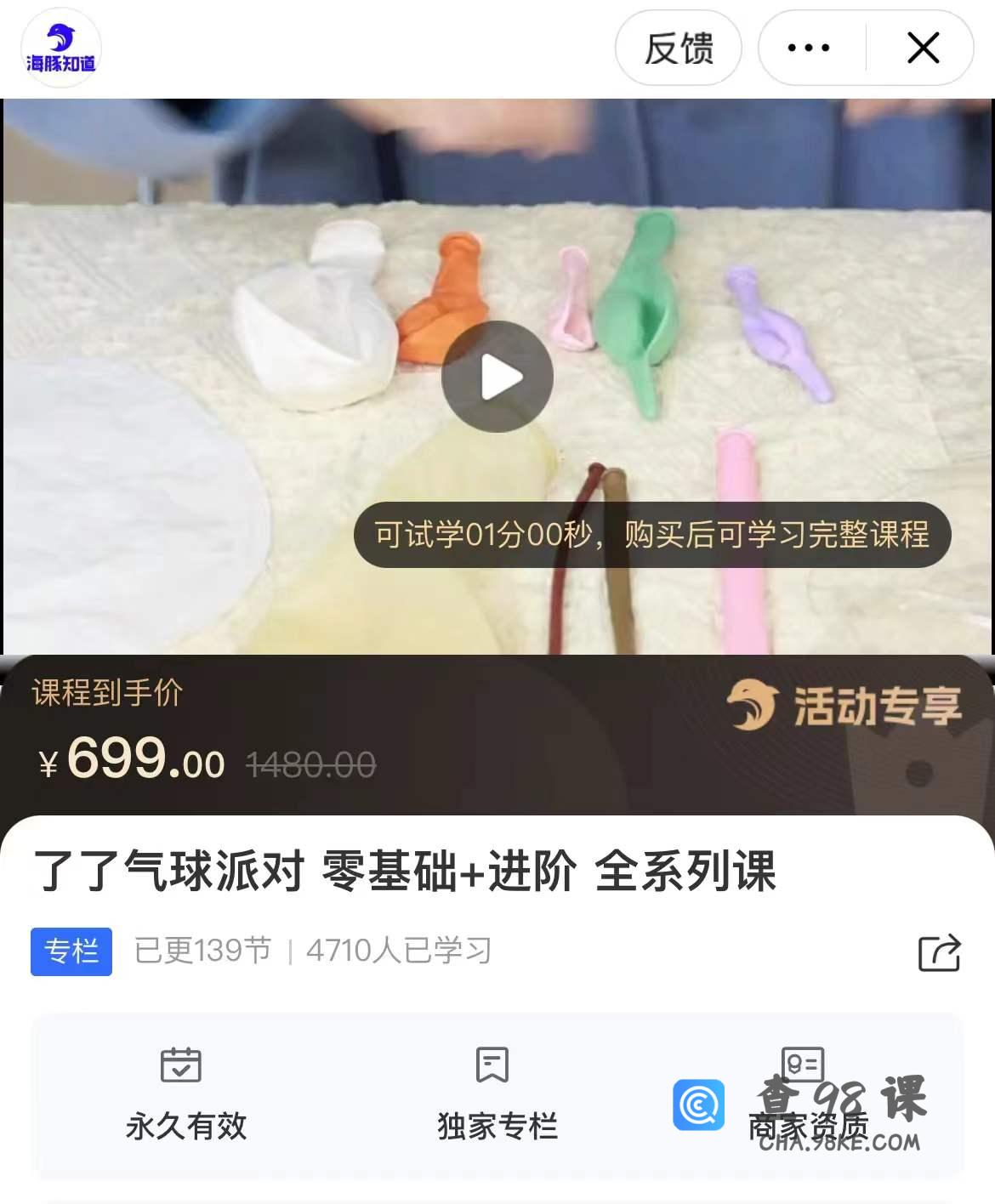Open the 海豚知道 logo at top
Image resolution: width=995 pixels, height=1204 pixels.
coord(60,48)
